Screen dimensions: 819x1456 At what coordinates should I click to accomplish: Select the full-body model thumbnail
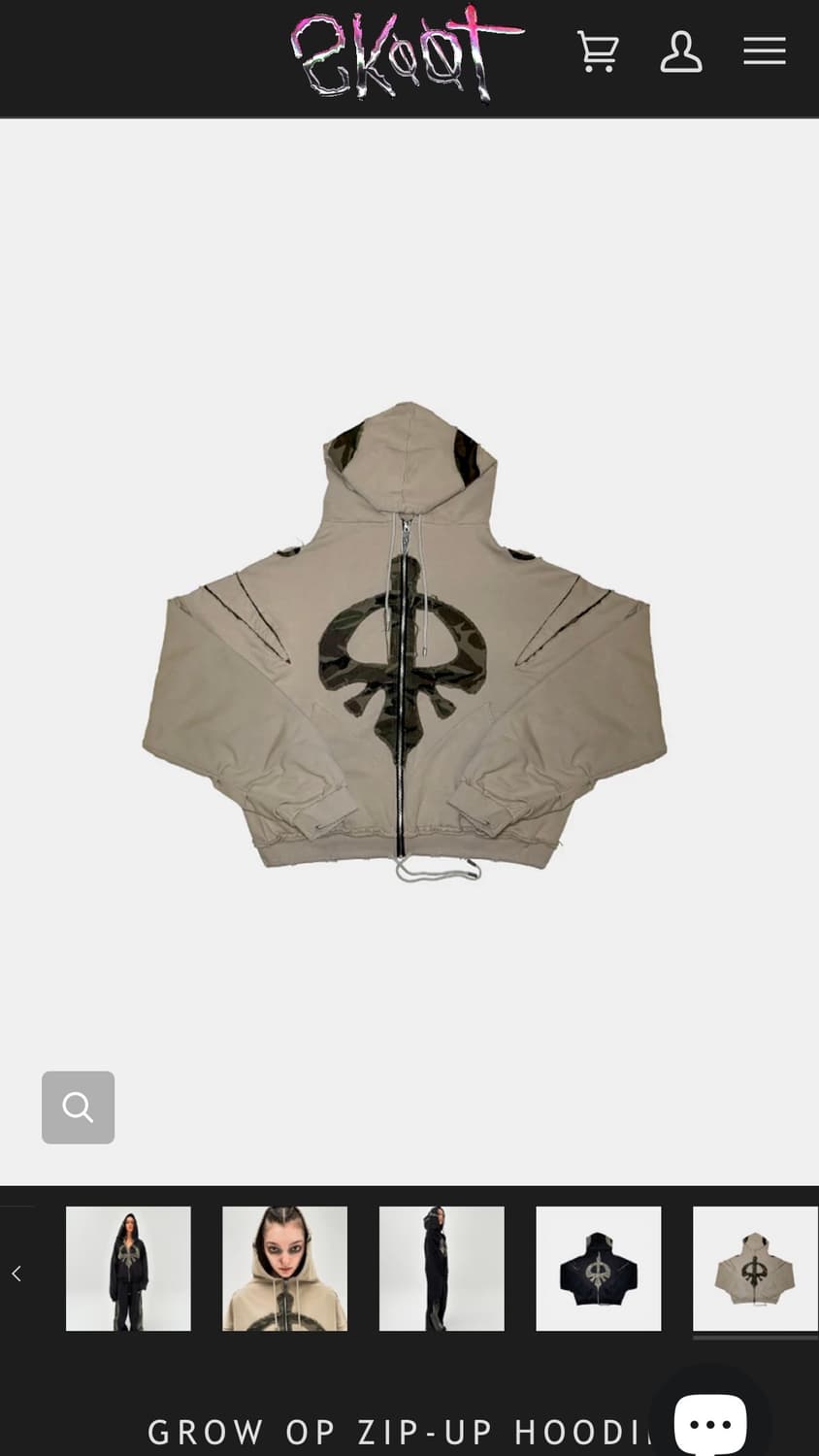click(128, 1269)
